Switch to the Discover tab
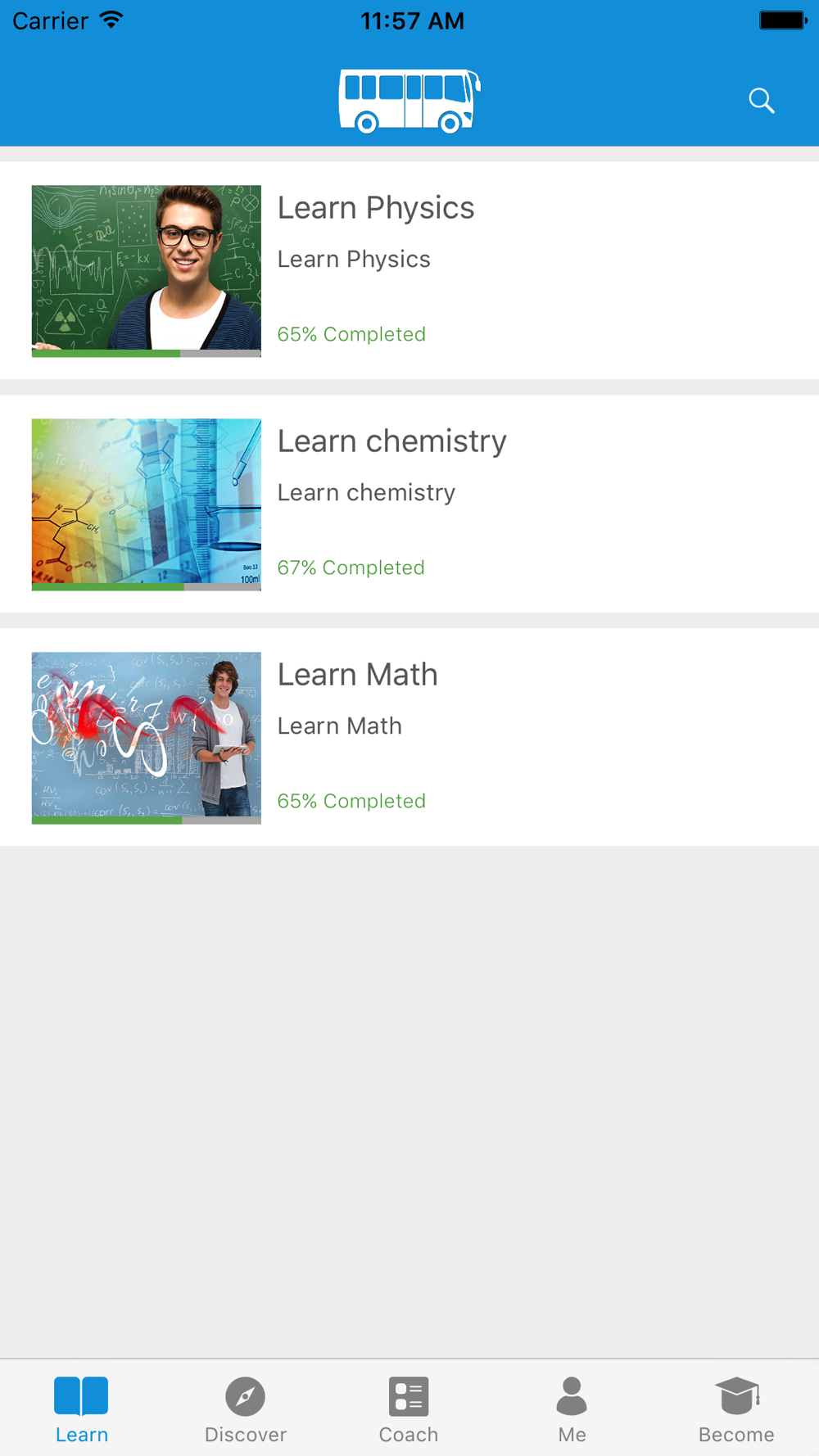819x1456 pixels. click(246, 1410)
